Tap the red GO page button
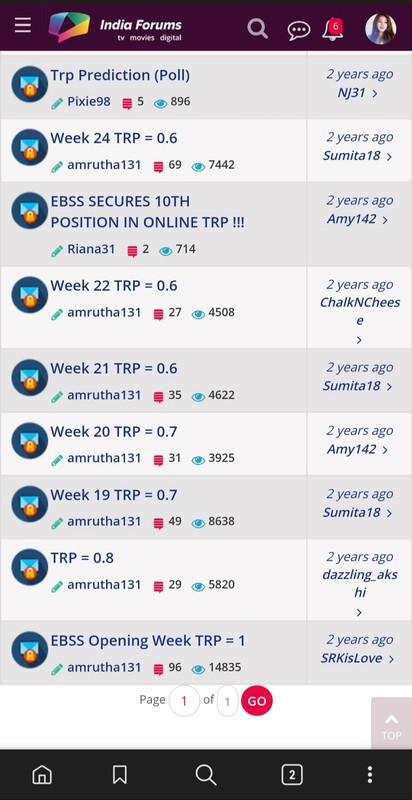The height and width of the screenshot is (800, 412). tap(256, 701)
